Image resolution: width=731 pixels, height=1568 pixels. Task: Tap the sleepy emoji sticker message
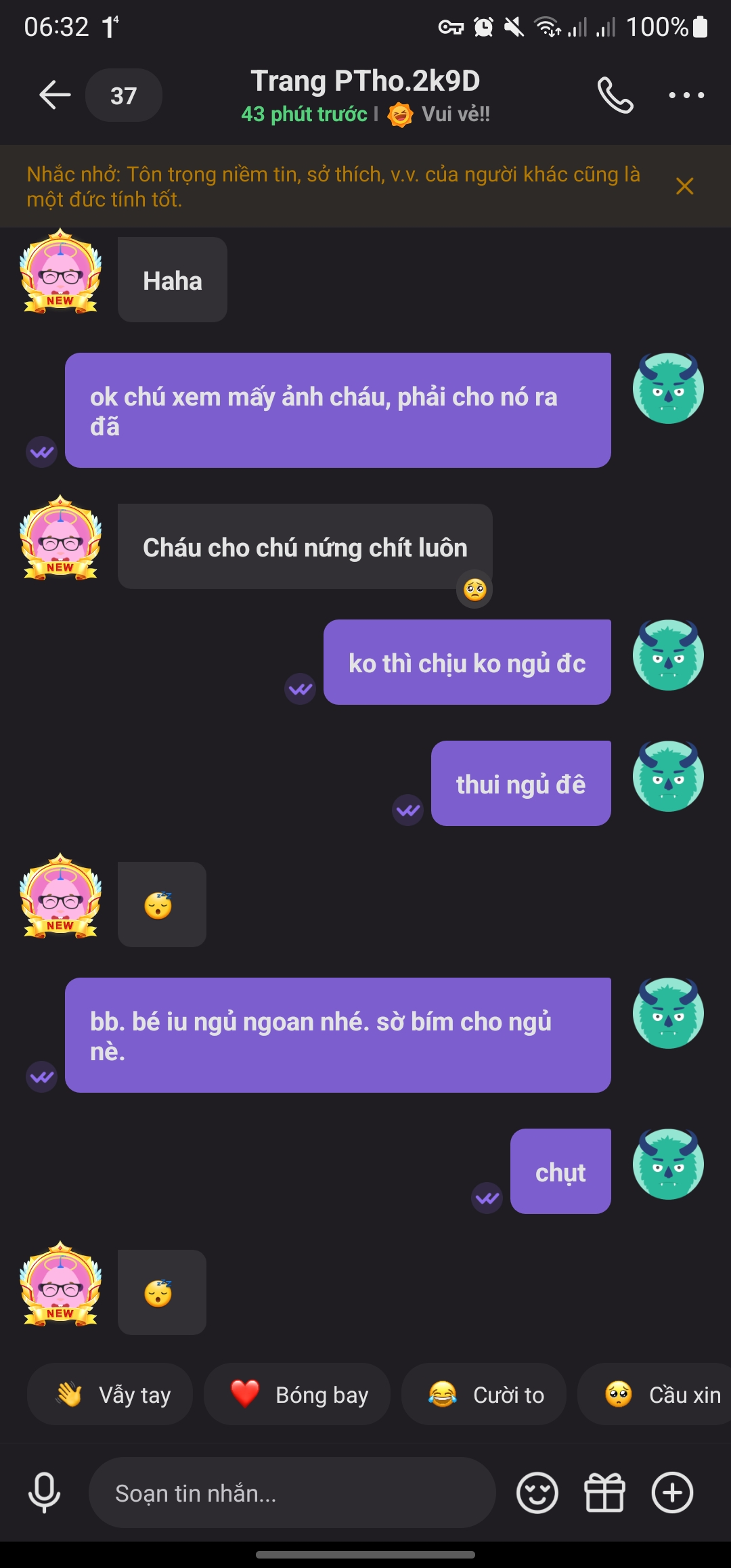(x=161, y=904)
